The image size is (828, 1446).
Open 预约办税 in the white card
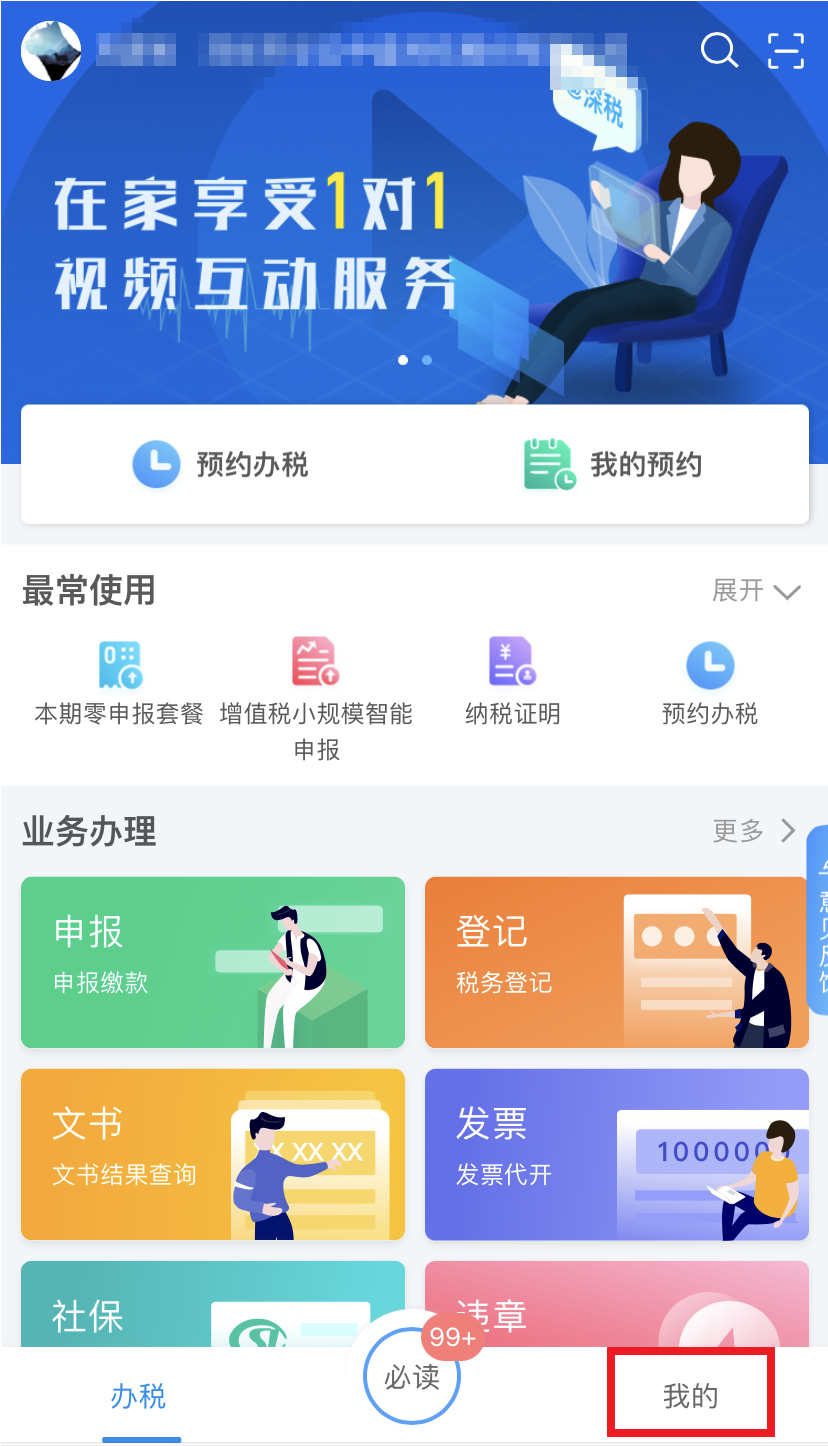[x=220, y=465]
